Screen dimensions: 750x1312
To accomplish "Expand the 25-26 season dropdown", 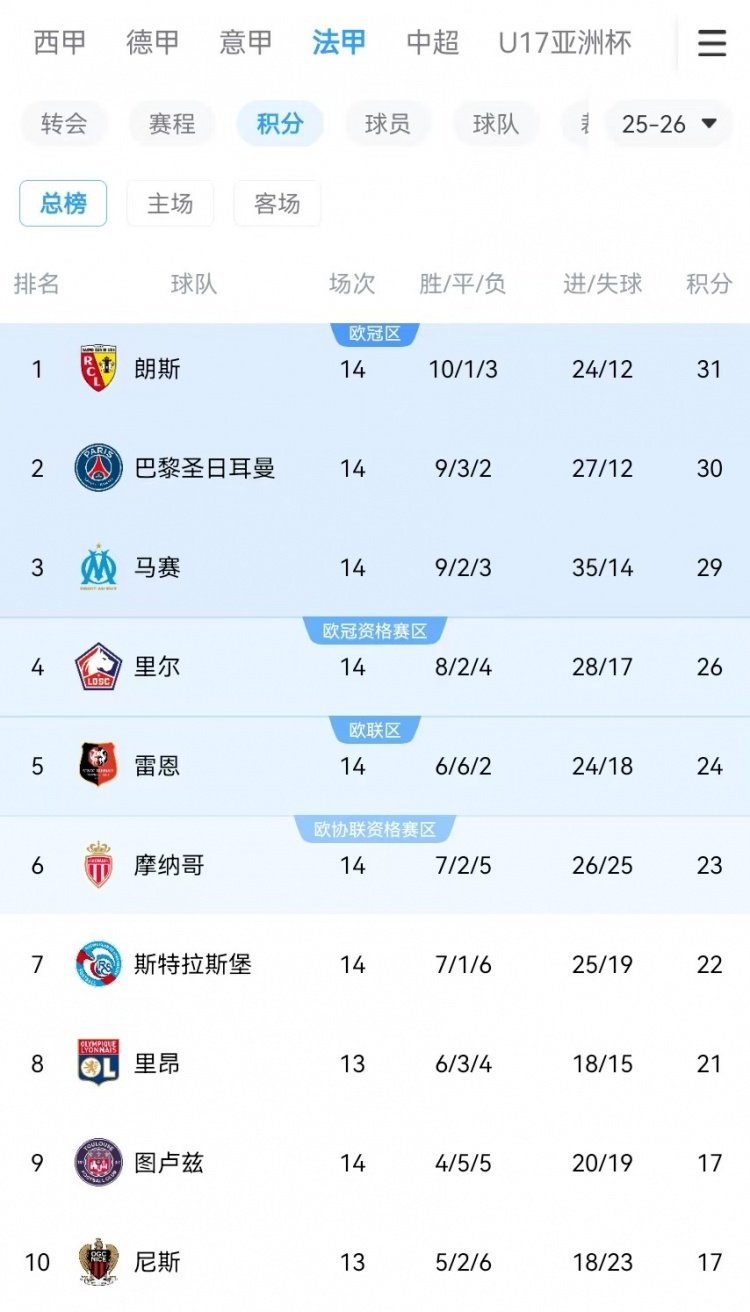I will pos(669,124).
